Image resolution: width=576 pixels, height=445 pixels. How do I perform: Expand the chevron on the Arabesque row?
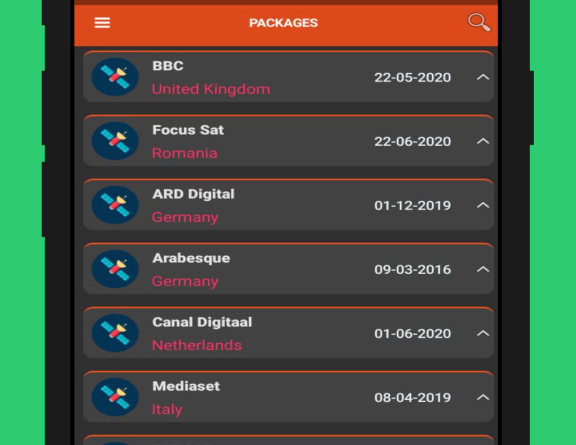point(483,269)
